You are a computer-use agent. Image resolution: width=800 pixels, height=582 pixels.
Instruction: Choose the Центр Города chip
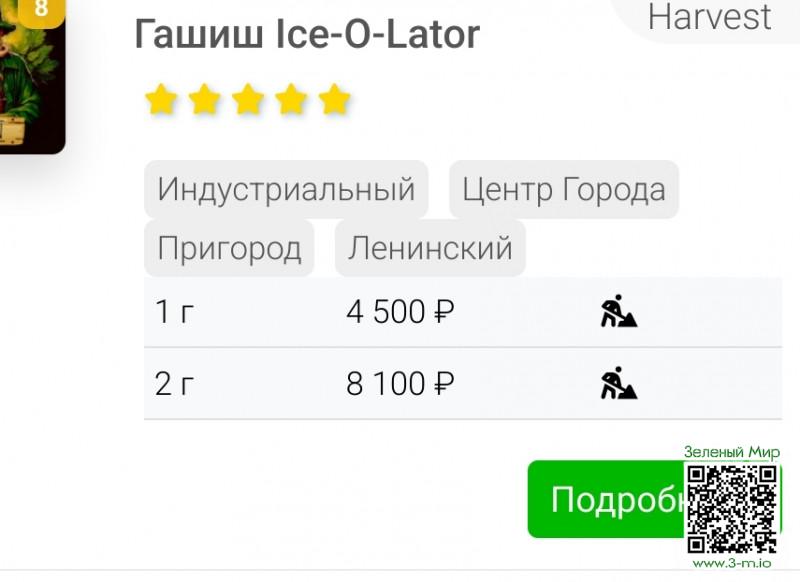pyautogui.click(x=563, y=189)
